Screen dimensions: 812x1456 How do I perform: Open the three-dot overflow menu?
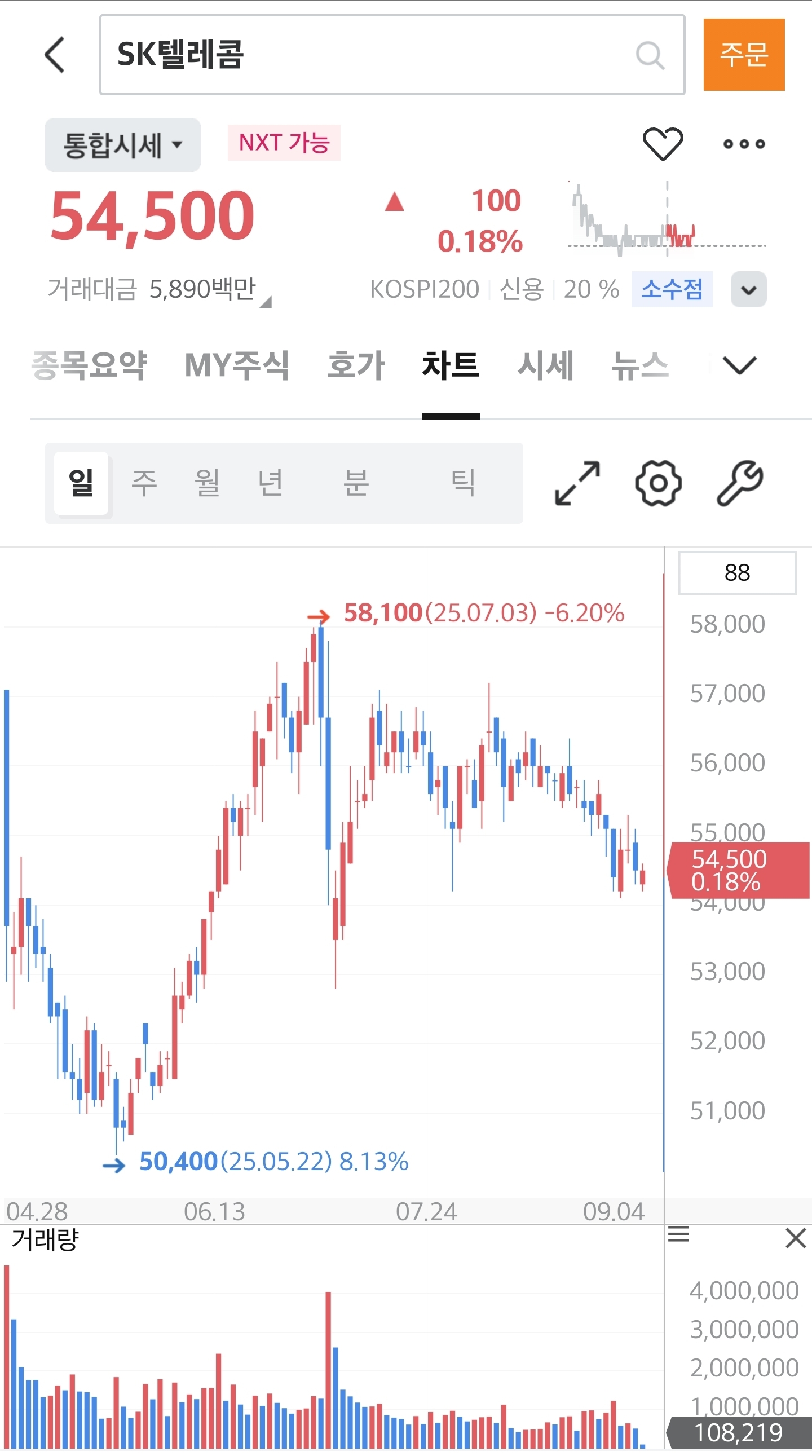point(744,144)
